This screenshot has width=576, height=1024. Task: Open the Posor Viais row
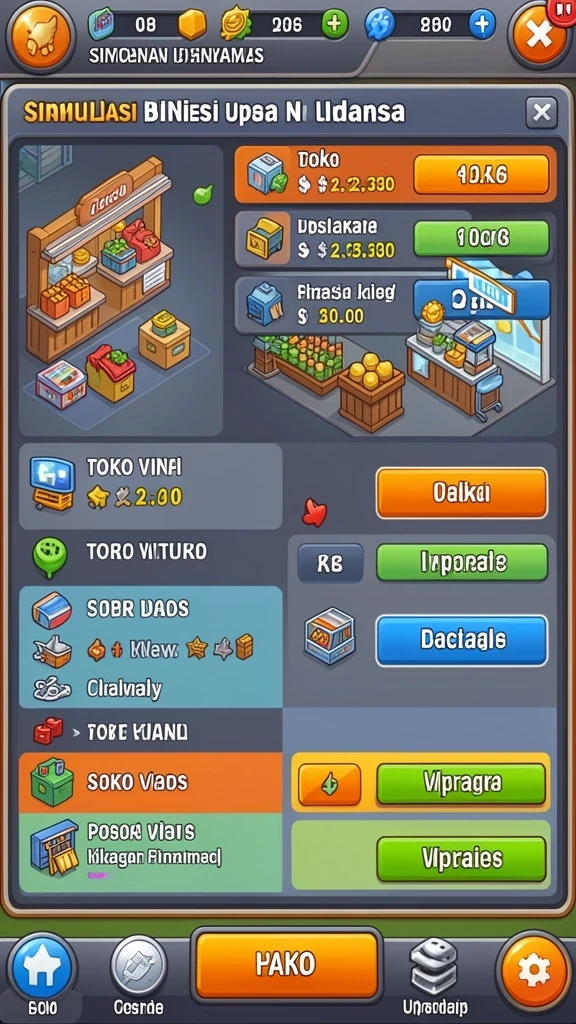(x=150, y=852)
